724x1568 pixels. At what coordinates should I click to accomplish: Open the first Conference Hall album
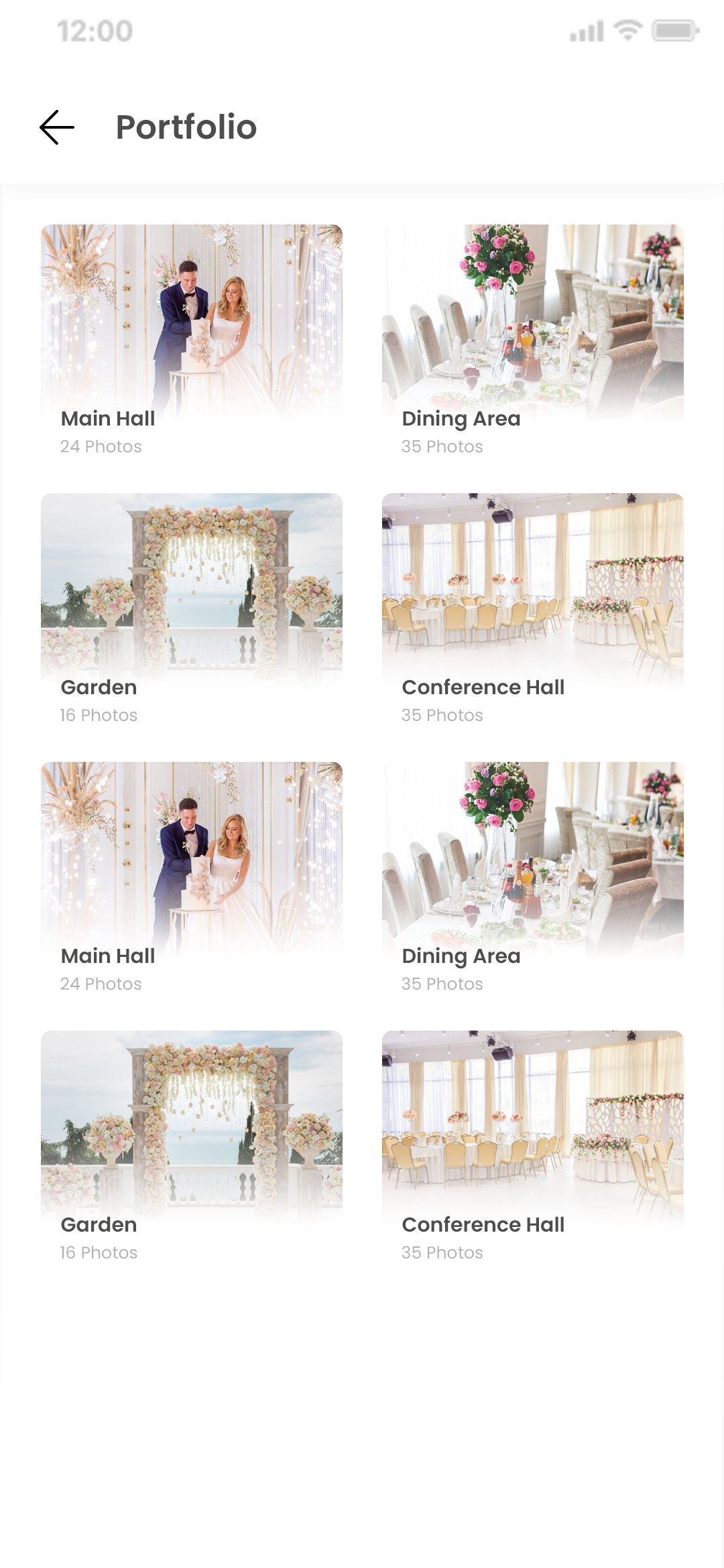532,590
